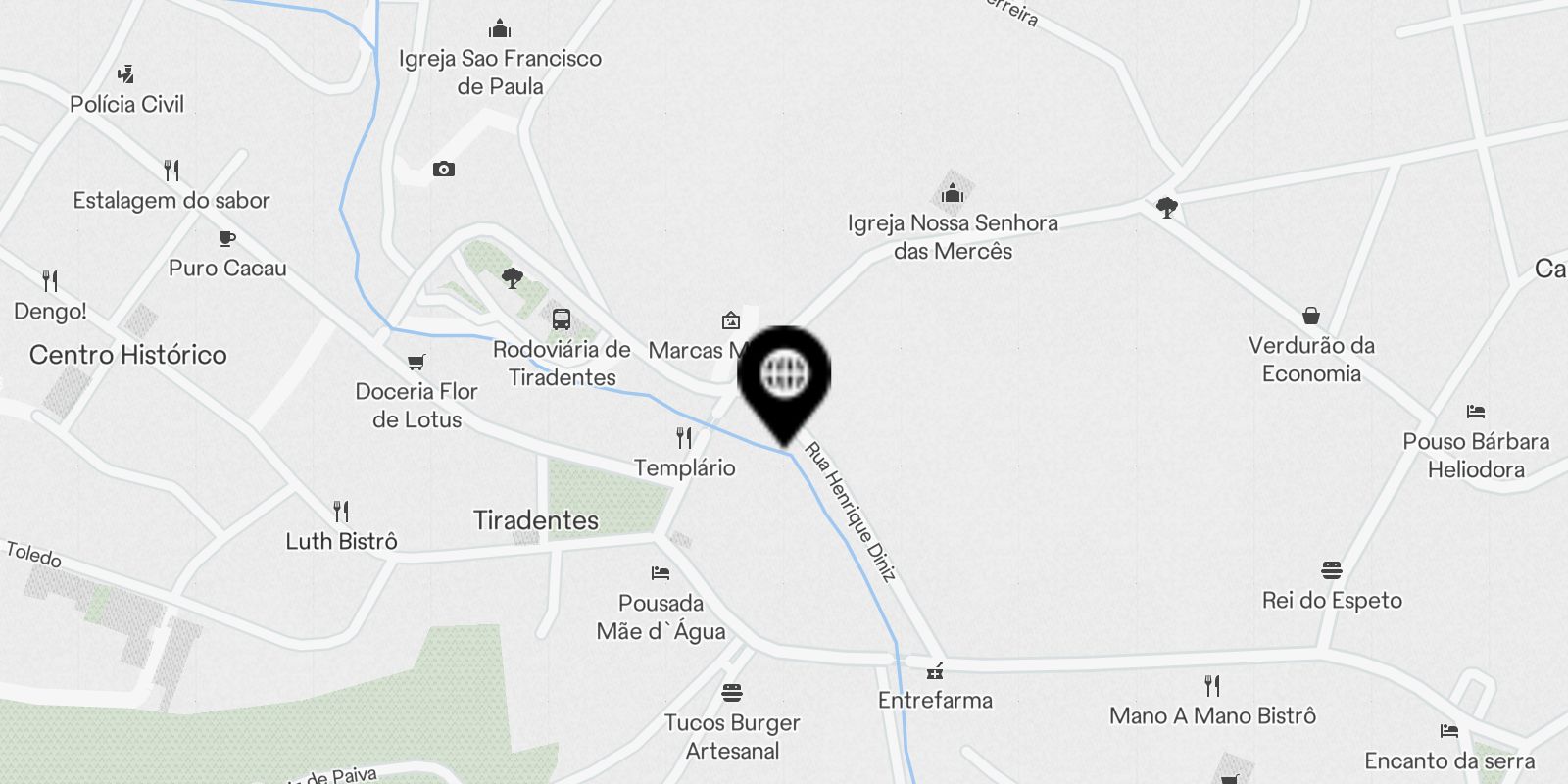Viewport: 1568px width, 784px height.
Task: Select Rei do Espeto marker
Action: [x=1331, y=570]
